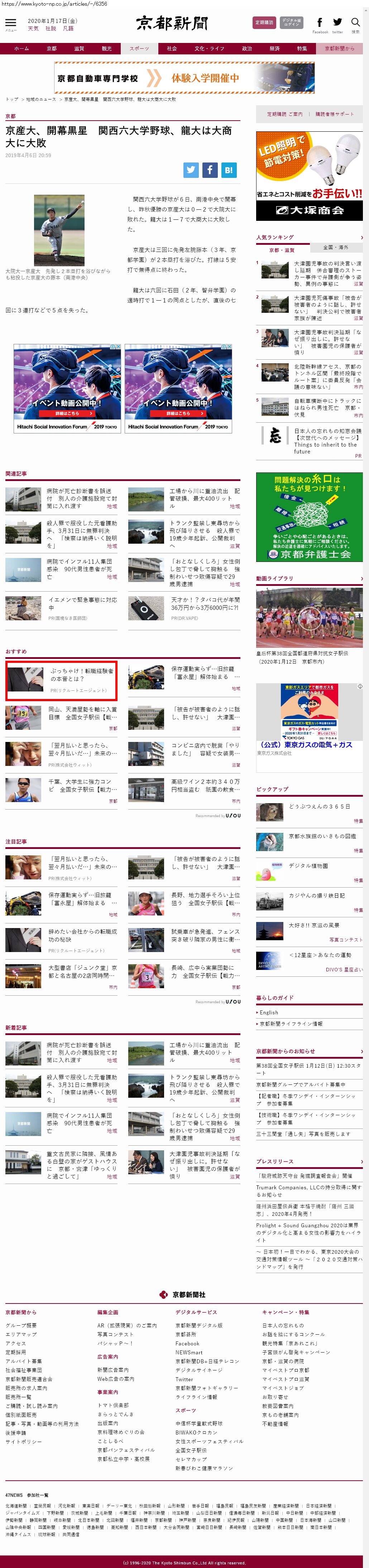
Task: Play the 都道府県対抗女子駅伝 video
Action: pyautogui.click(x=309, y=618)
